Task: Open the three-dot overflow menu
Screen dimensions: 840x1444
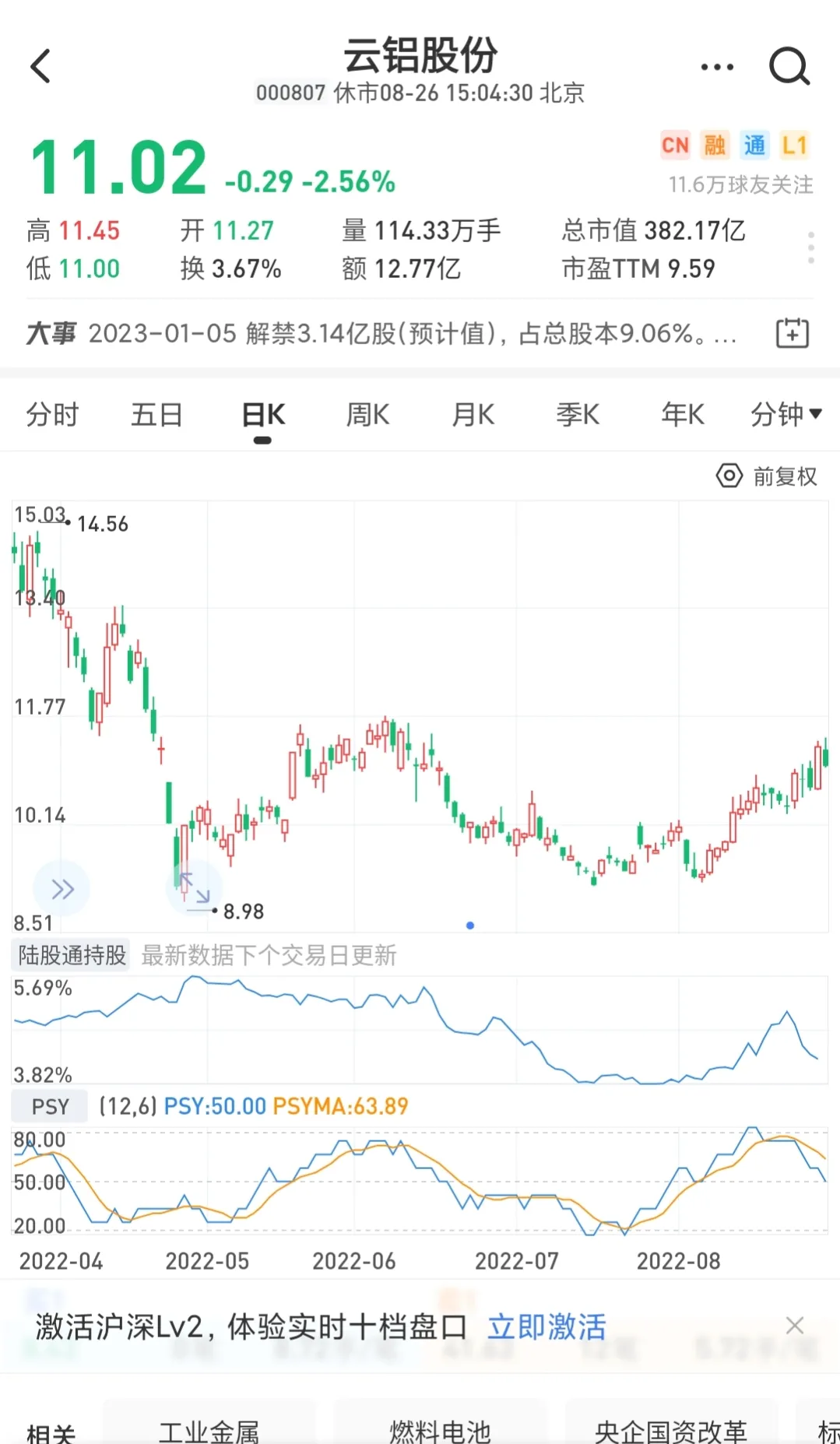Action: point(717,67)
